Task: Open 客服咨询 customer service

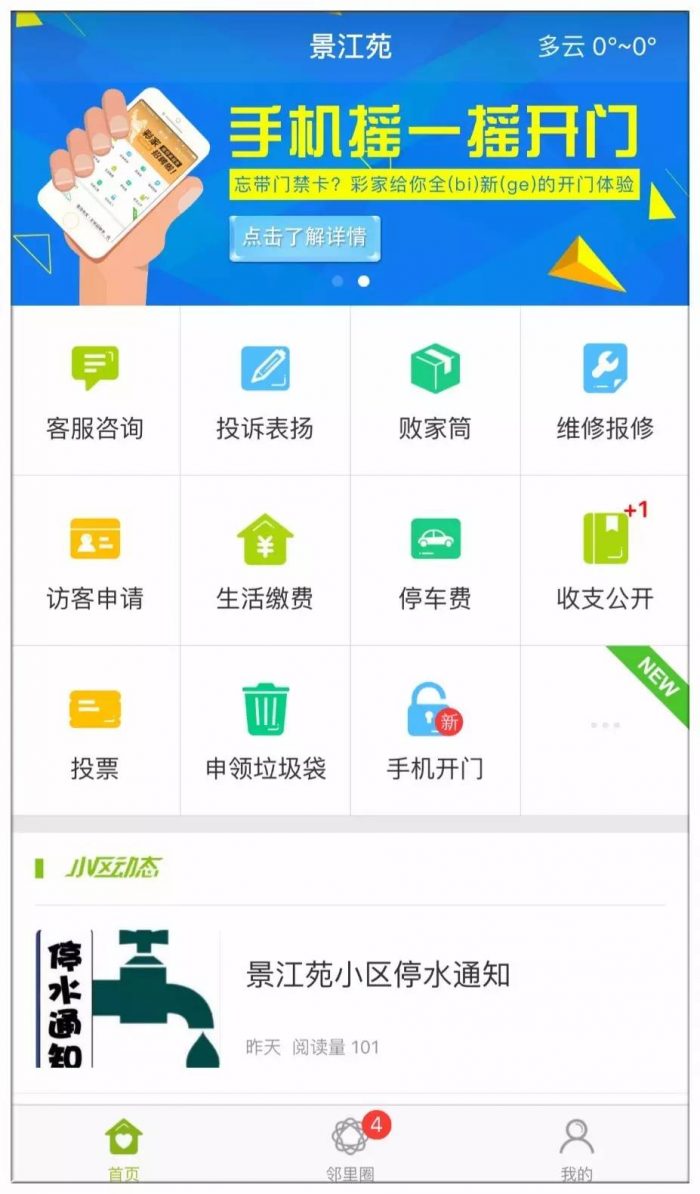Action: click(95, 391)
